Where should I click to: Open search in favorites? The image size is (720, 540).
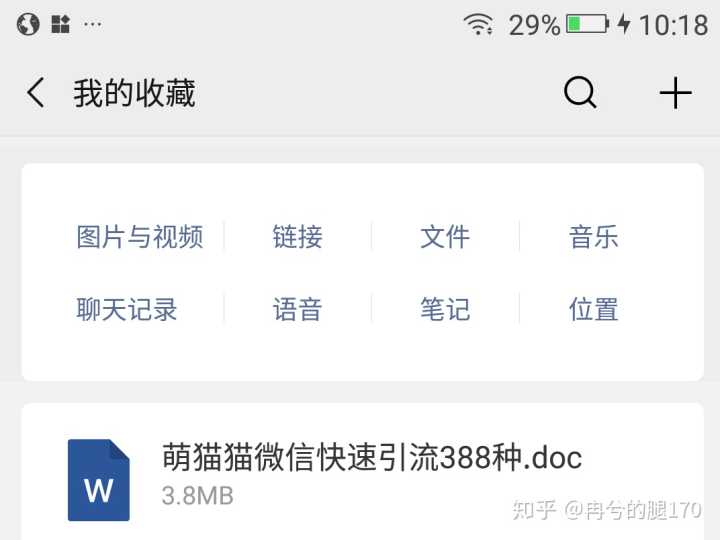[x=580, y=93]
